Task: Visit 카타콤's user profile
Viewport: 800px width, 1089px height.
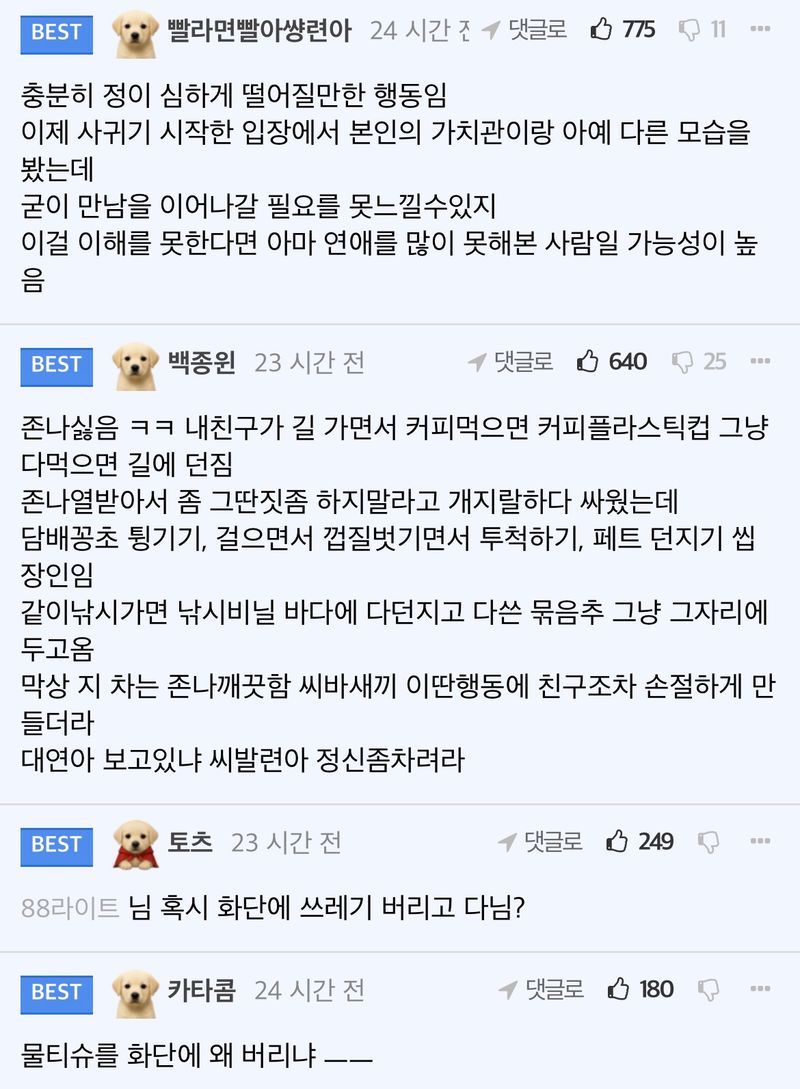Action: tap(201, 990)
